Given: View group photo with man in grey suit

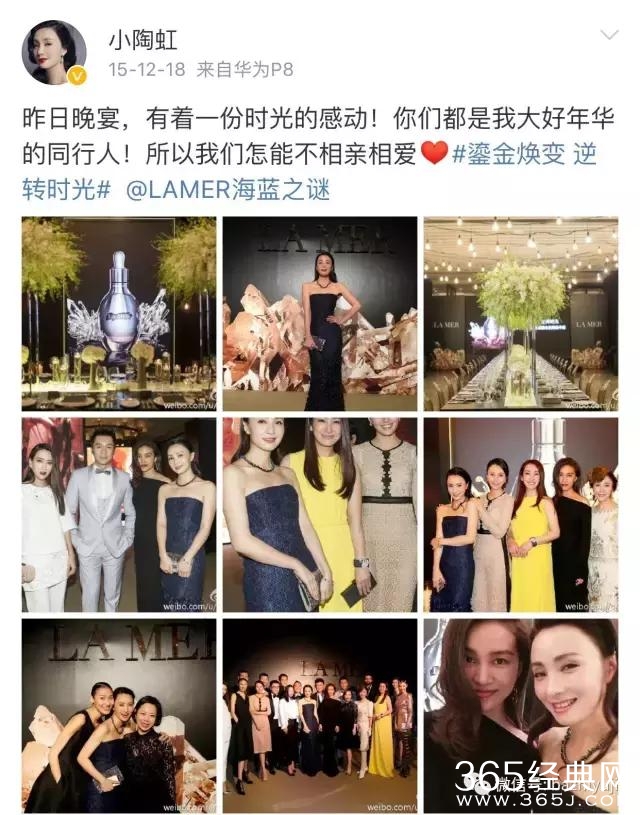Looking at the screenshot, I should click(x=119, y=515).
